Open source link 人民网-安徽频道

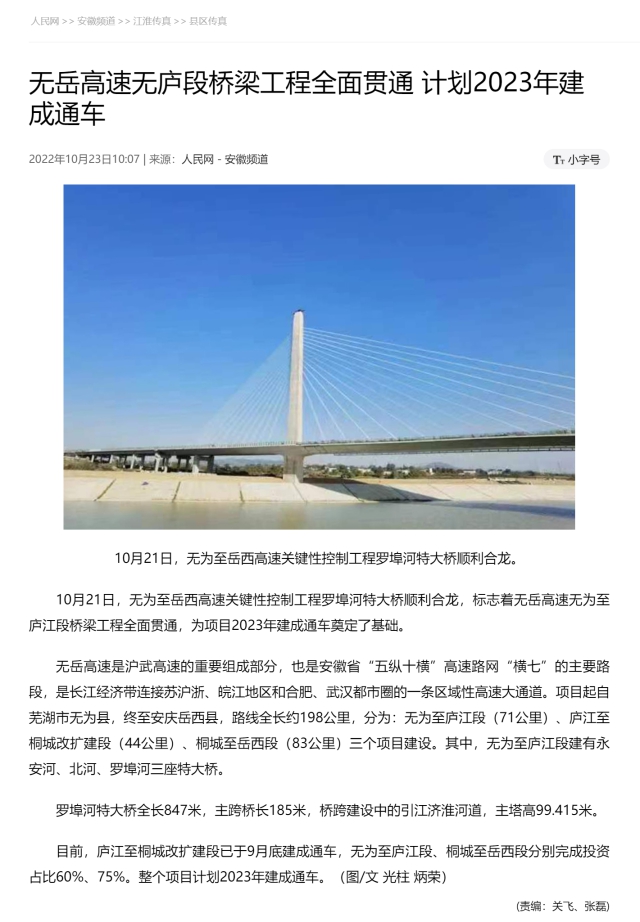(224, 159)
